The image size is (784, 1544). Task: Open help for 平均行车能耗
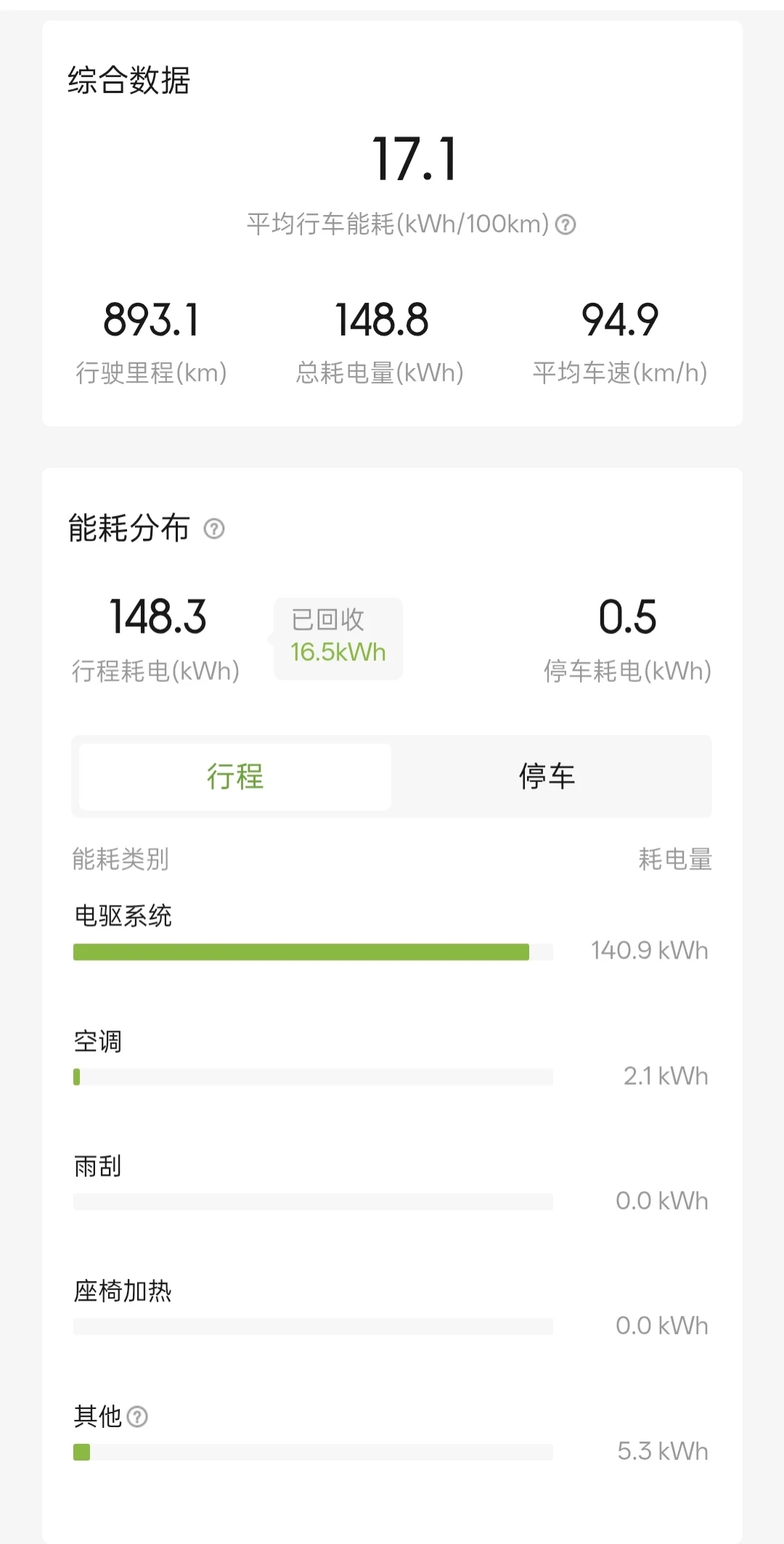[x=565, y=224]
